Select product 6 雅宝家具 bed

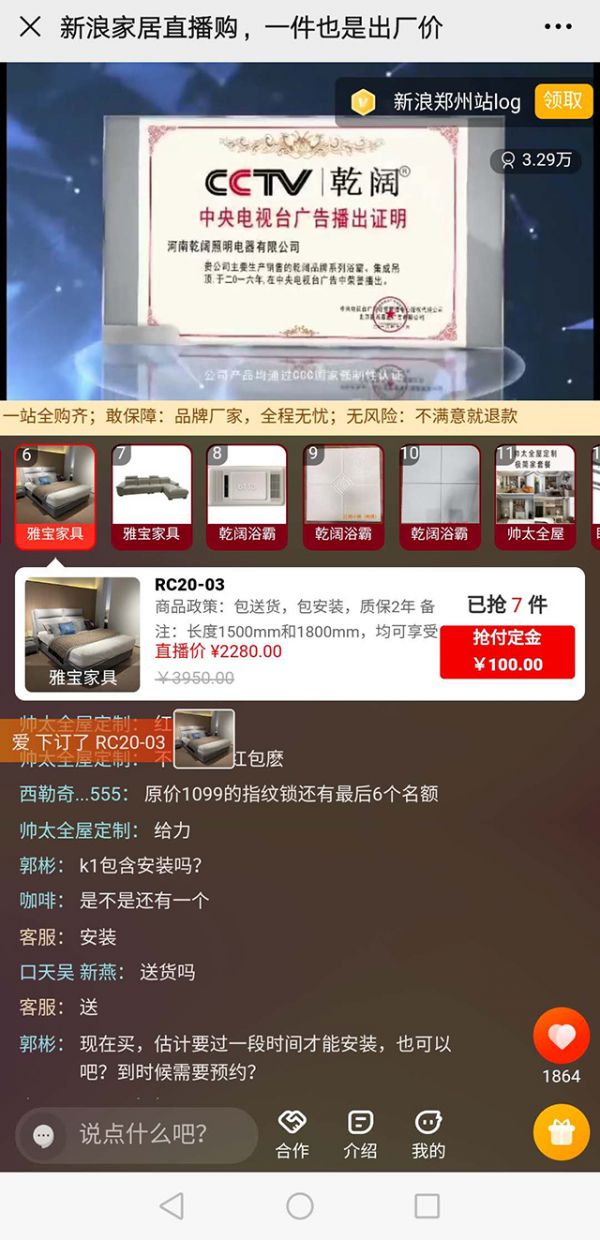55,496
